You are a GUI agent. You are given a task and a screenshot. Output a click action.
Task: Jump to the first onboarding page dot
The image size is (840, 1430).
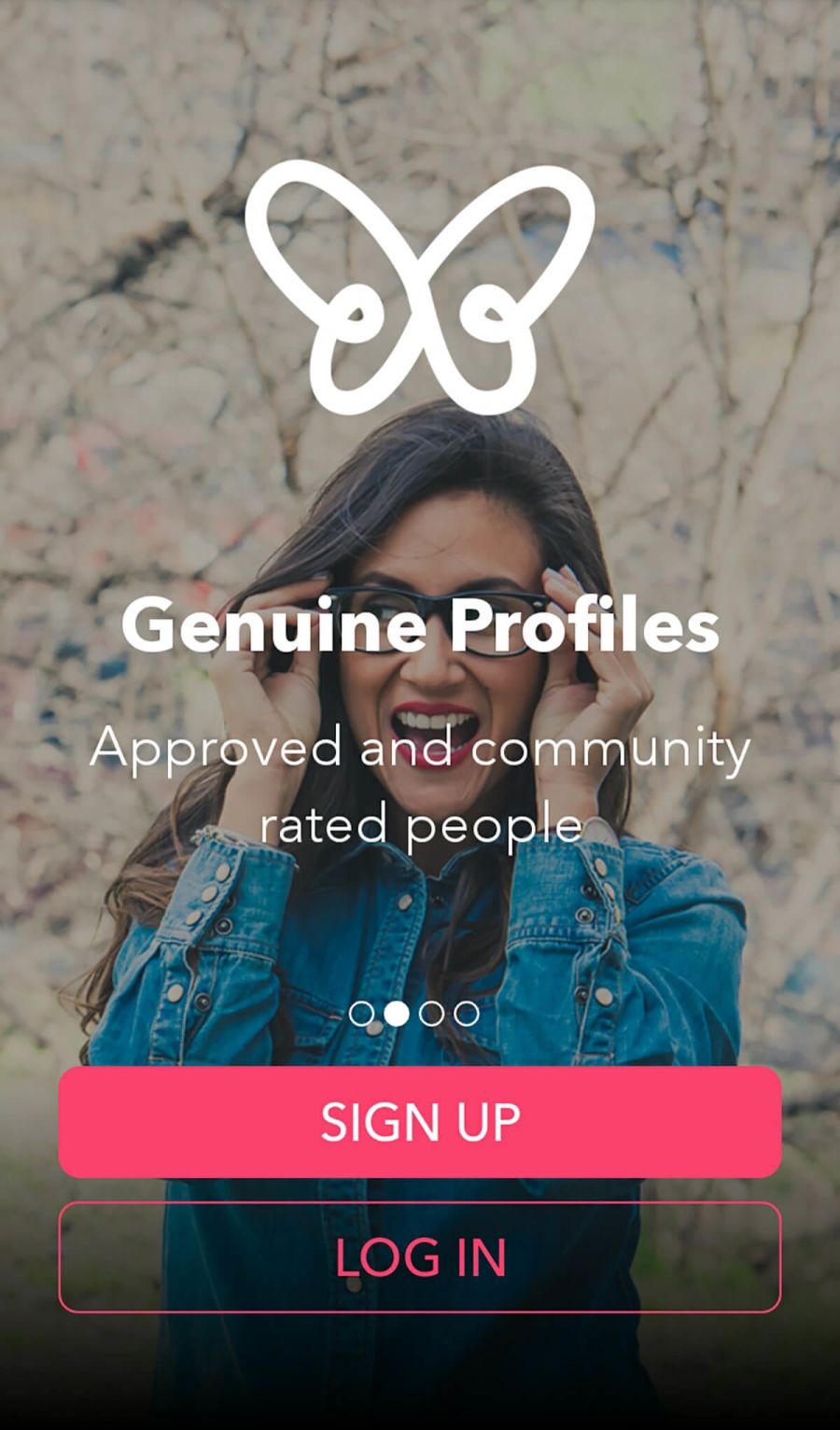(x=362, y=1014)
